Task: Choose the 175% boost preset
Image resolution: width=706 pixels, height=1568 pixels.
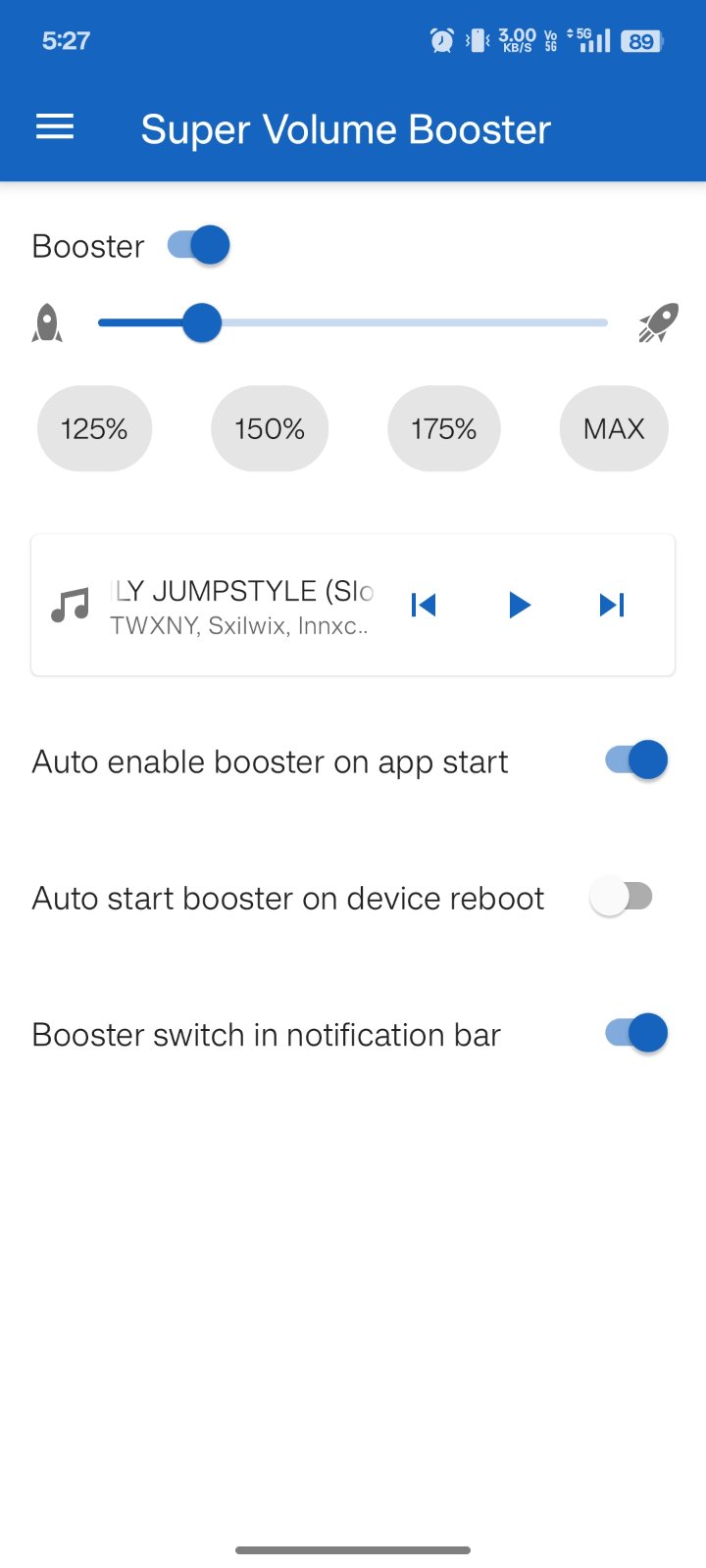Action: 444,429
